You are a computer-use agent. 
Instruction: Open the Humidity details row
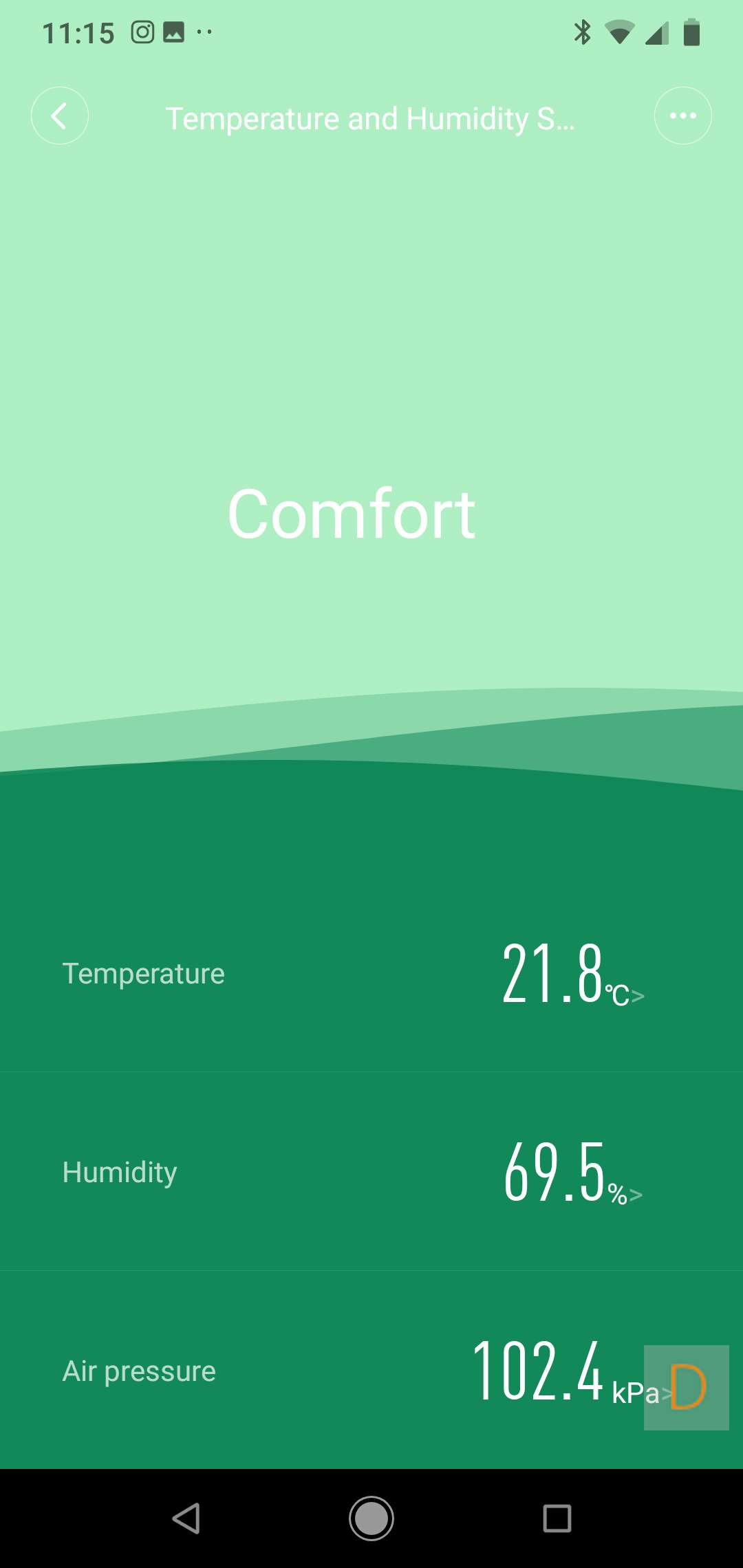[371, 1171]
